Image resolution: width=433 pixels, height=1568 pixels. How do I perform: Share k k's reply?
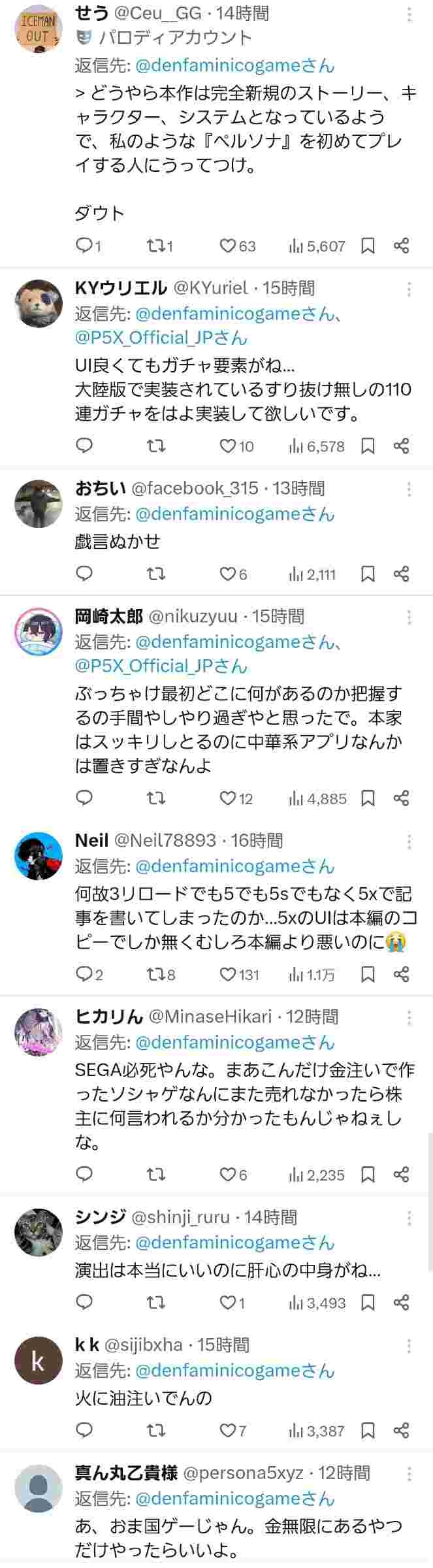401,1430
